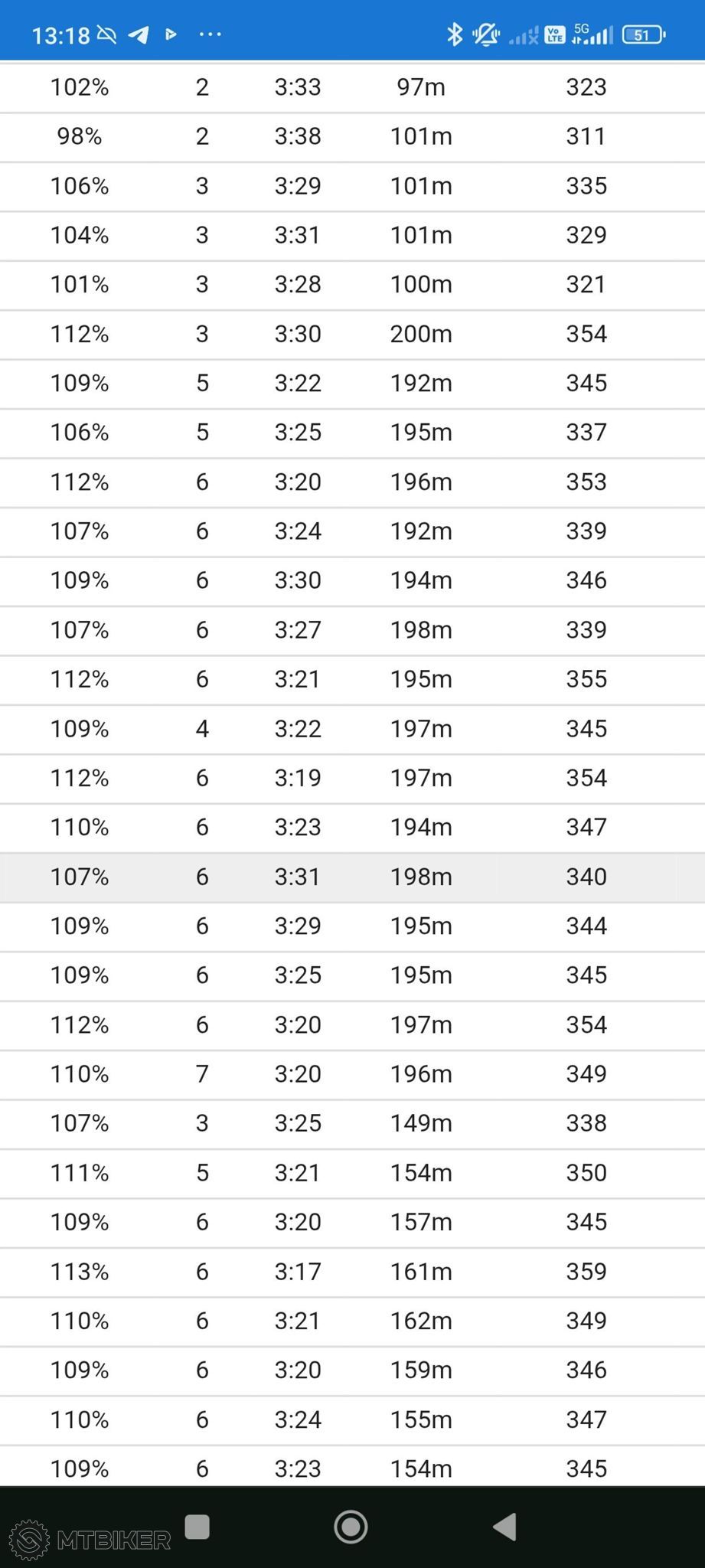Tap the system home button
Screen dimensions: 705x1568
(x=351, y=1527)
